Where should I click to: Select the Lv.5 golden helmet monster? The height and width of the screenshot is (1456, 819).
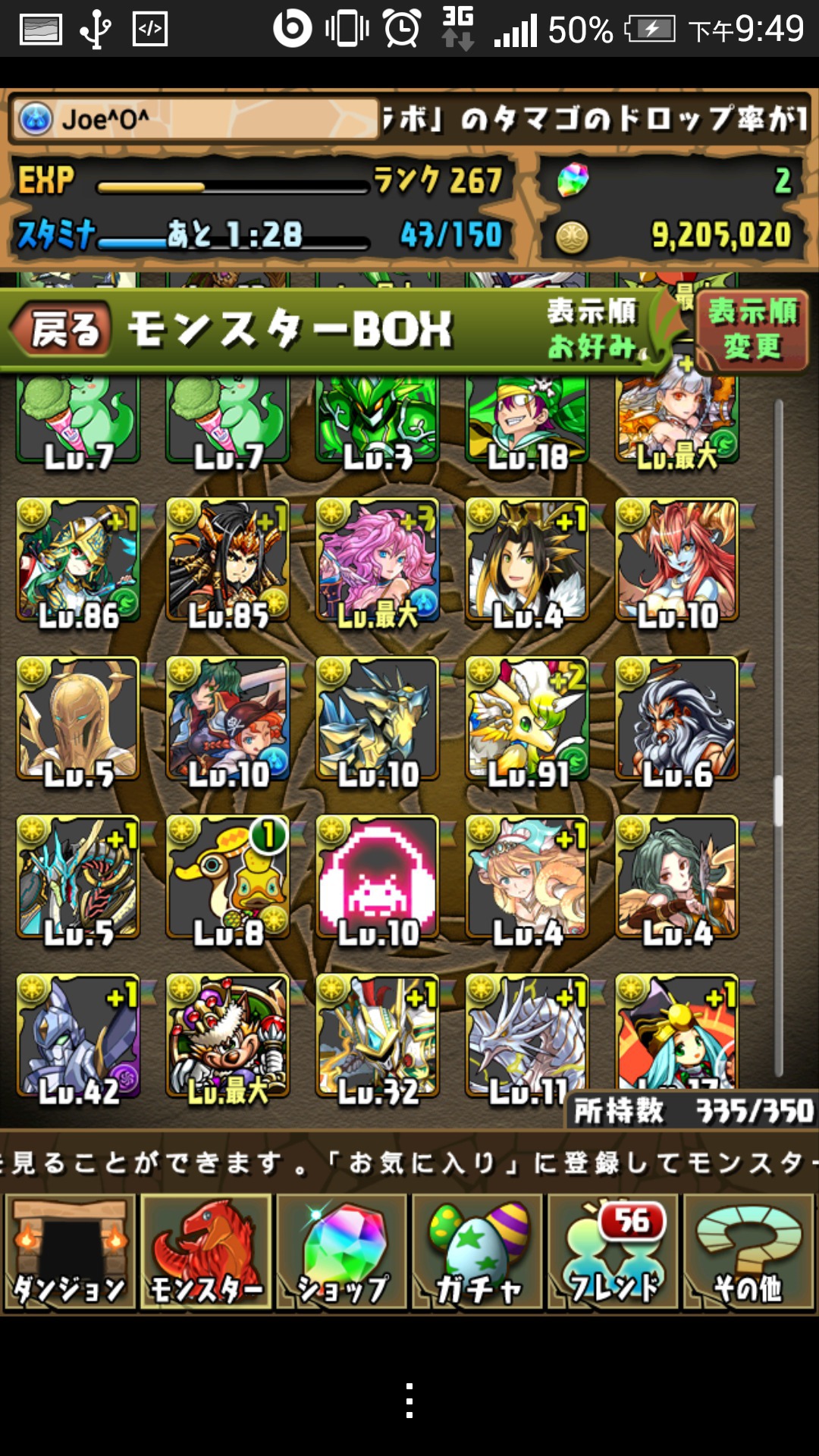pyautogui.click(x=78, y=719)
